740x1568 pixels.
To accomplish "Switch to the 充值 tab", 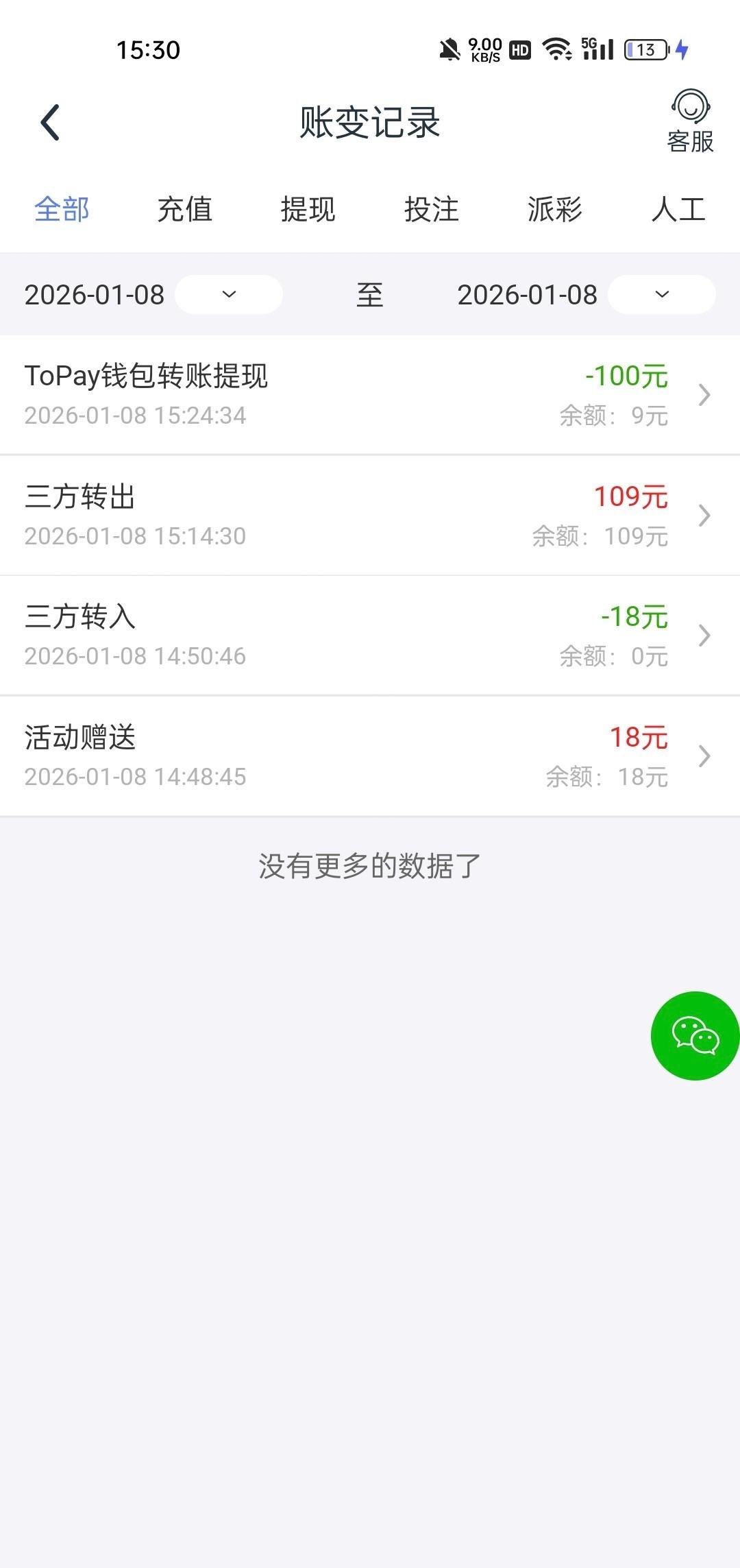I will pos(184,209).
